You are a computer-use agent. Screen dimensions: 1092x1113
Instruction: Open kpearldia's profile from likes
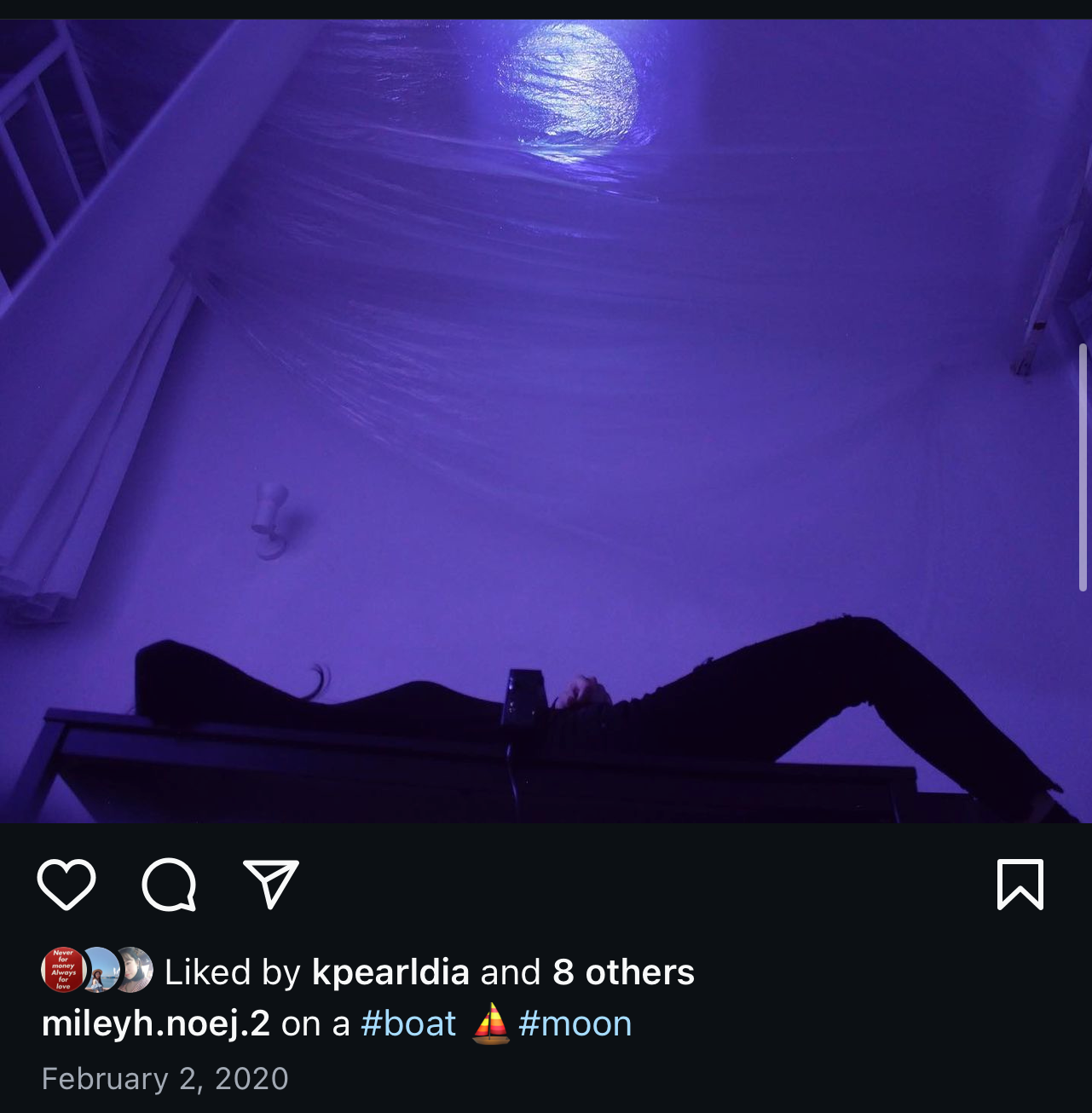(x=390, y=972)
